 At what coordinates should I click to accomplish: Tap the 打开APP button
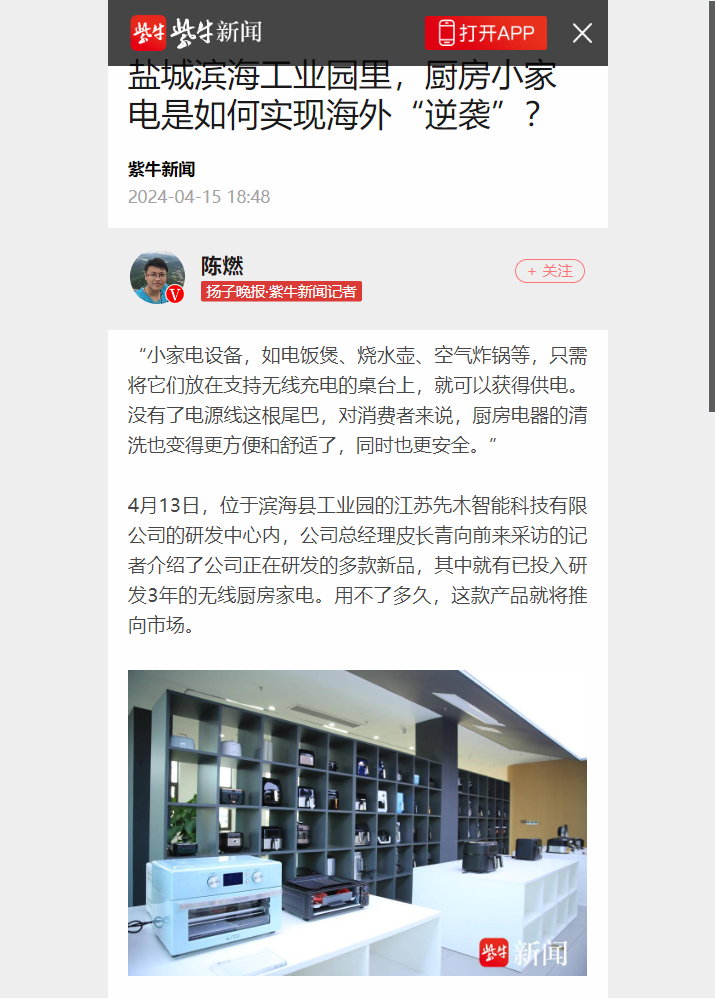486,33
